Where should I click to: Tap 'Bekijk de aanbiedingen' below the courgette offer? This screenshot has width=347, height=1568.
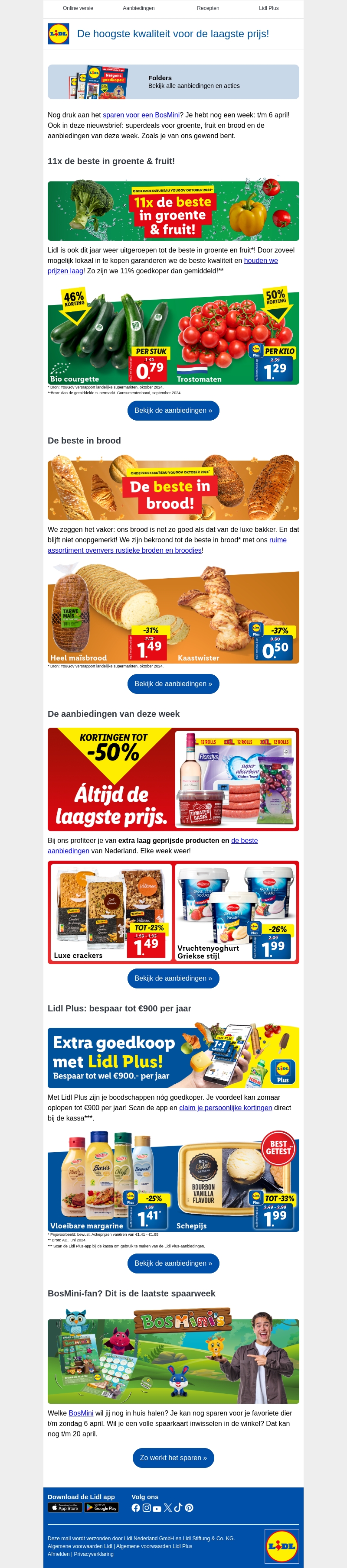coord(173,411)
